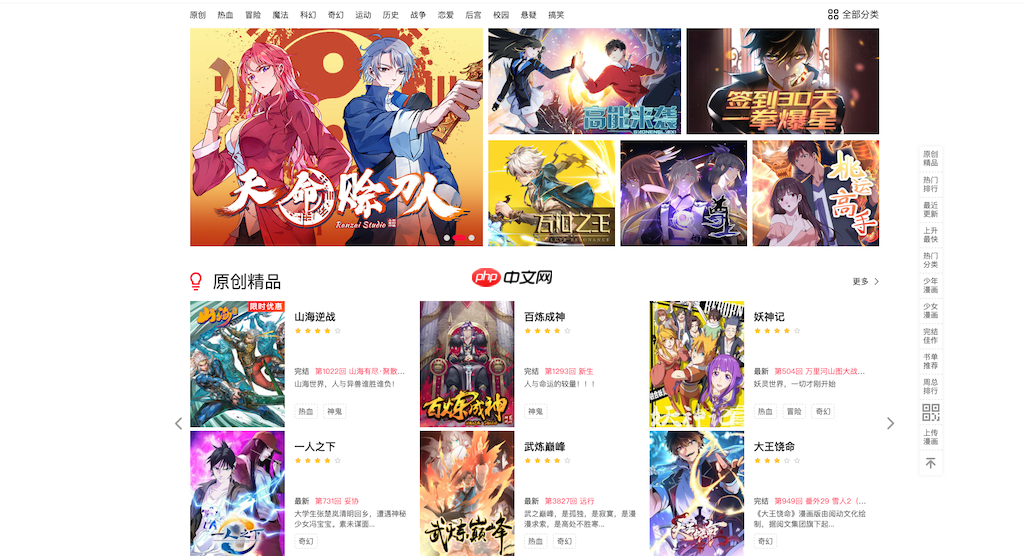Screen dimensions: 1024x556
Task: Show previous page with left arrow
Action: [179, 423]
